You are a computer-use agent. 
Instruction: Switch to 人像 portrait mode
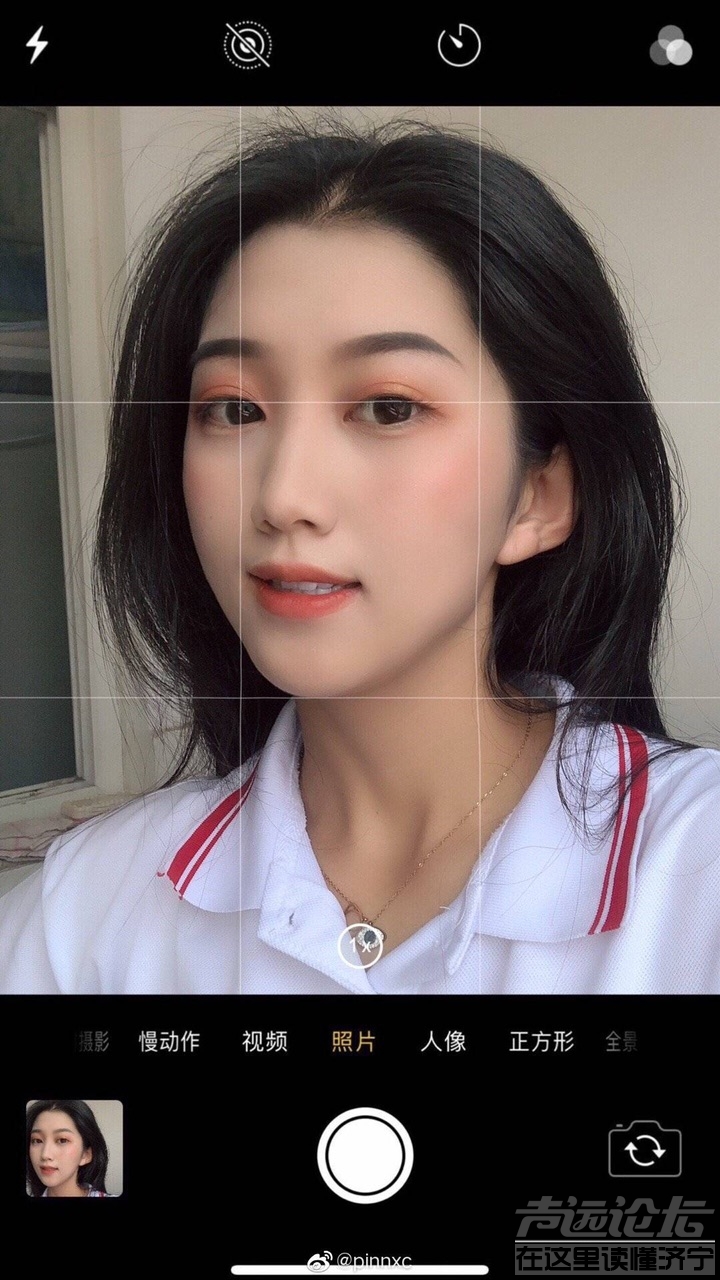coord(443,1042)
